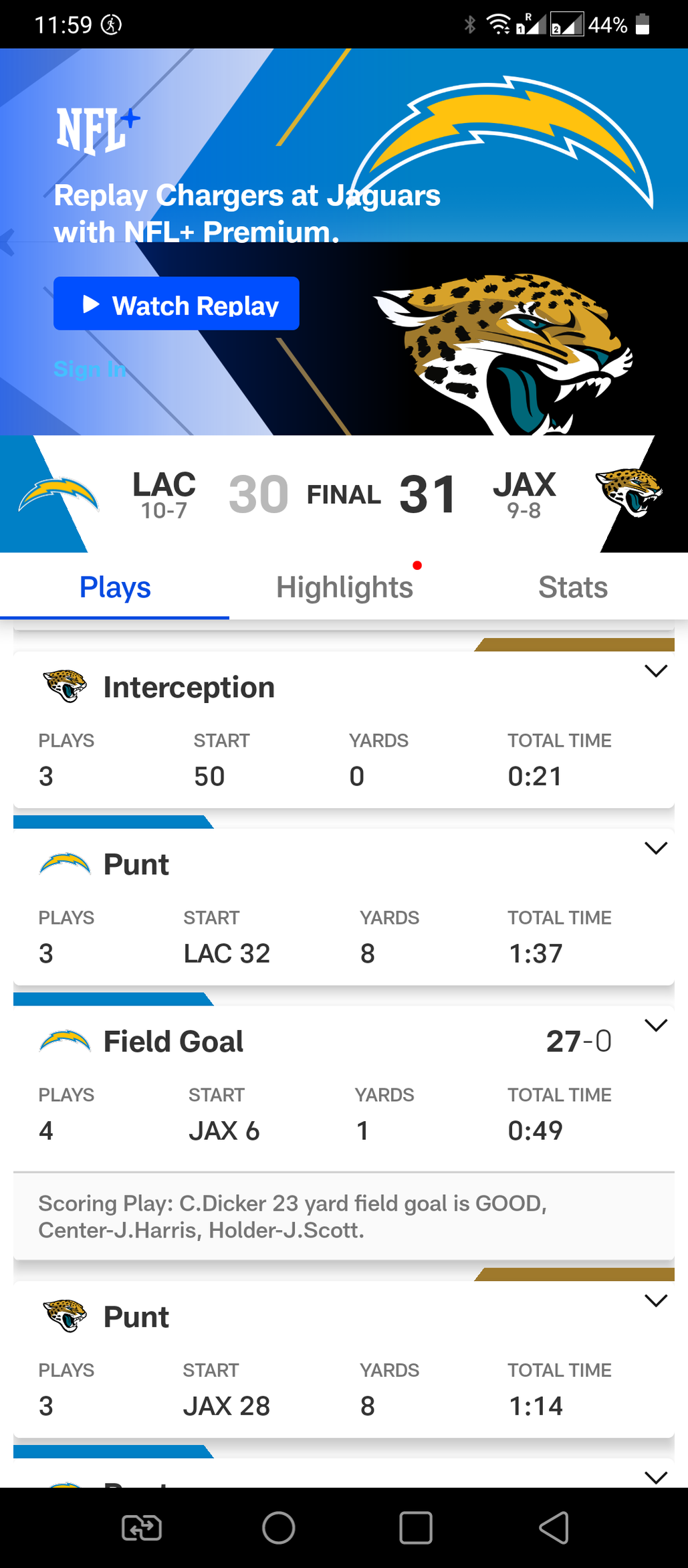The image size is (688, 1568).
Task: Switch to the Highlights tab
Action: 344,587
